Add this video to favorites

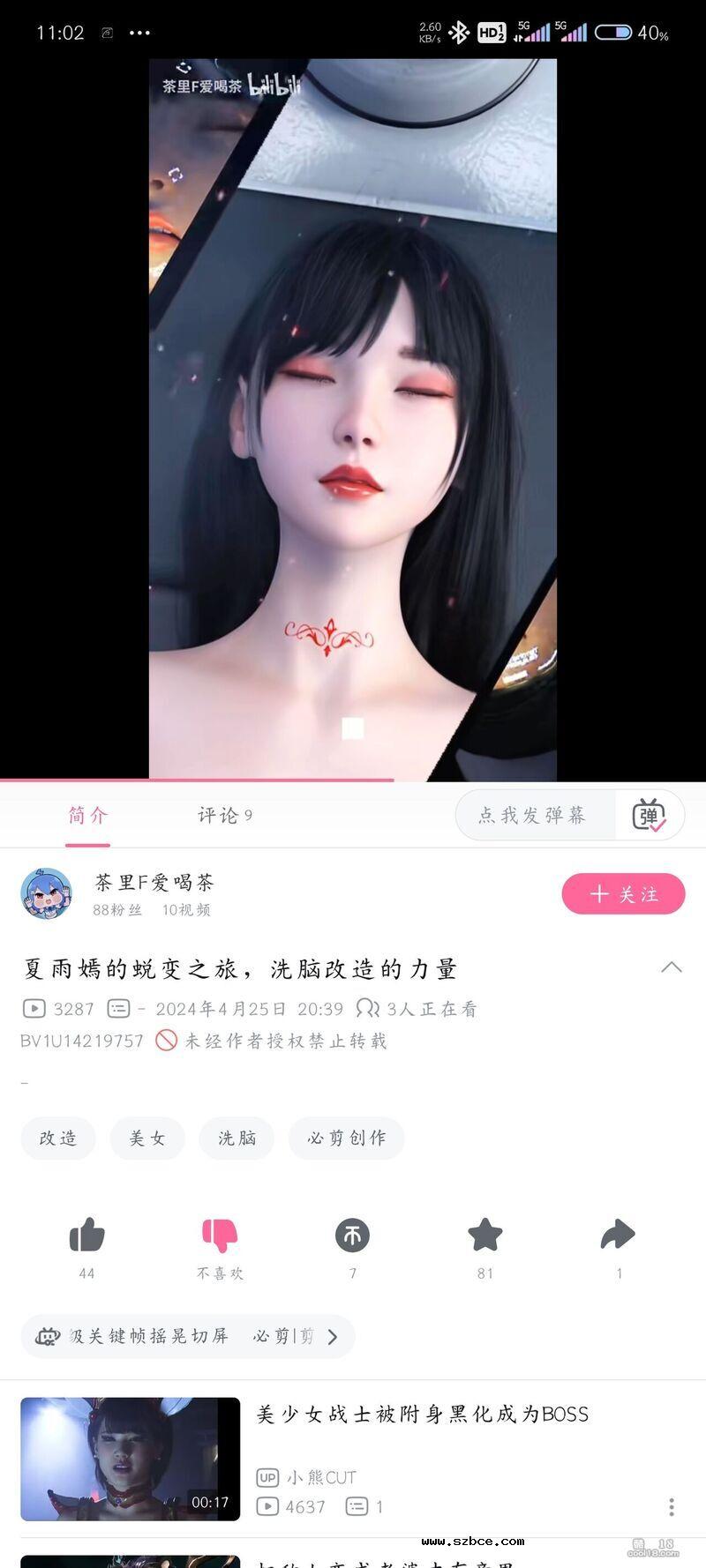(x=484, y=1236)
